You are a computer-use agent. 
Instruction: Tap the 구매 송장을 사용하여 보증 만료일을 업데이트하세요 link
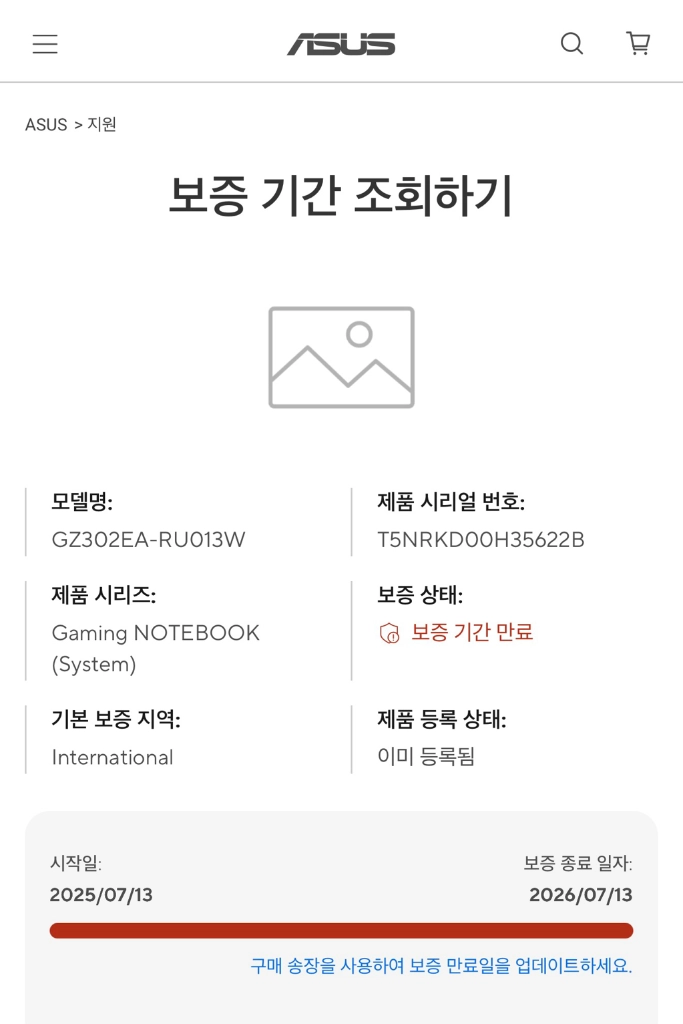pyautogui.click(x=441, y=965)
